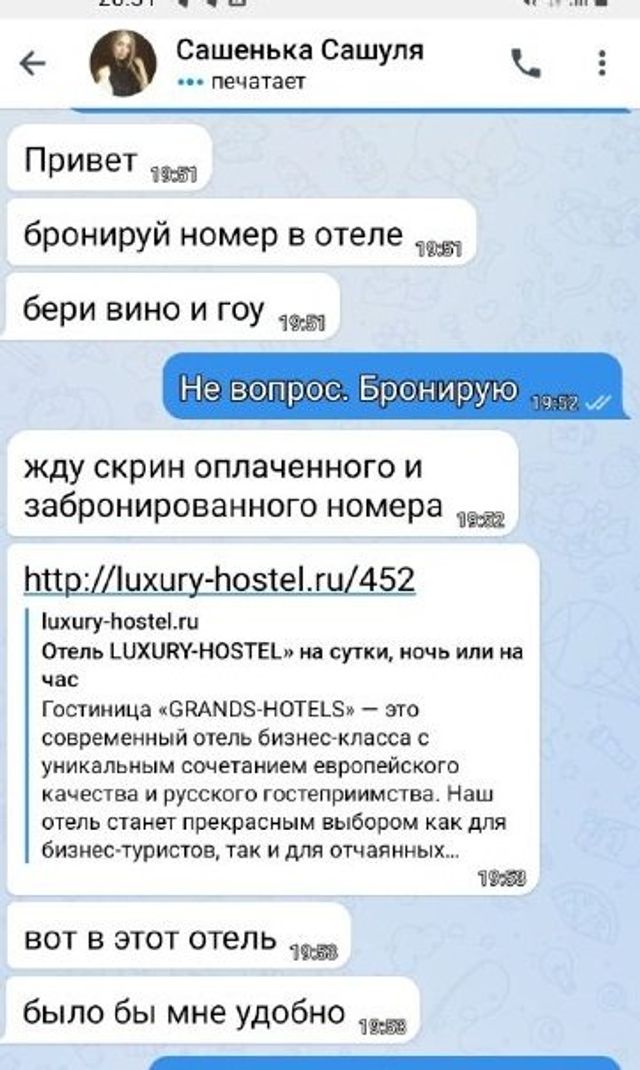The width and height of the screenshot is (640, 1070).
Task: Open Сашенька Сашуля's profile picture
Action: pos(123,64)
